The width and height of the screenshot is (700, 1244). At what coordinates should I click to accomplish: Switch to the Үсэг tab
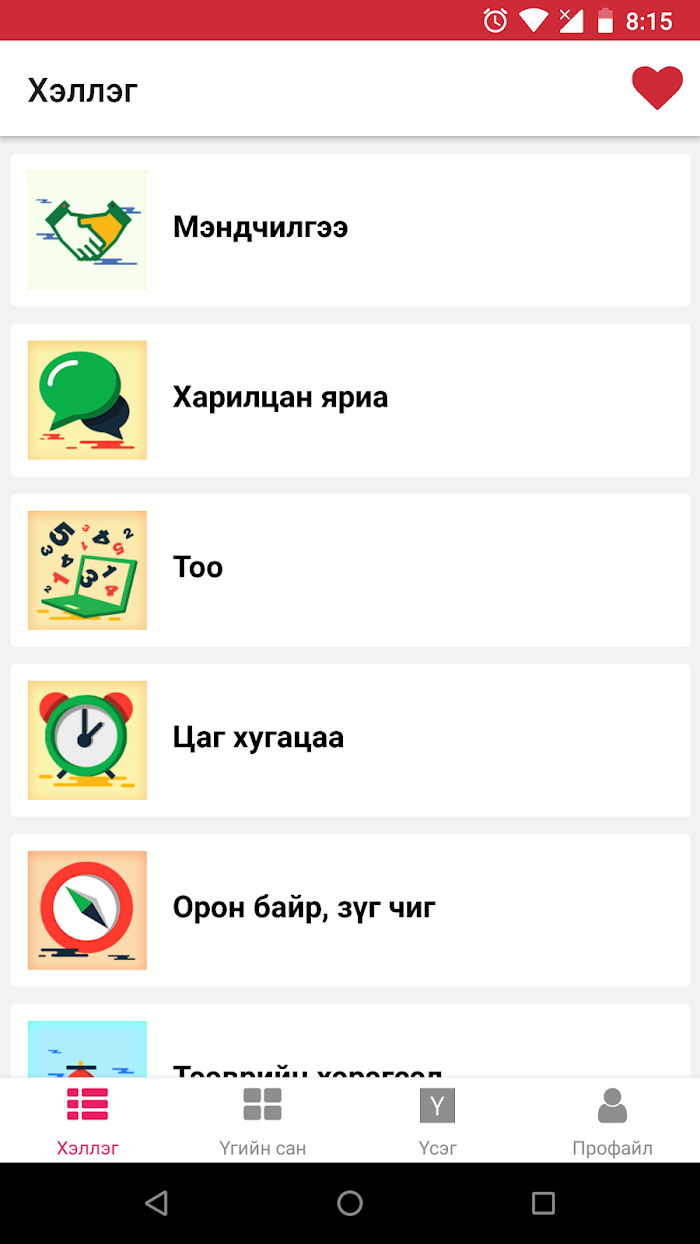click(437, 1121)
